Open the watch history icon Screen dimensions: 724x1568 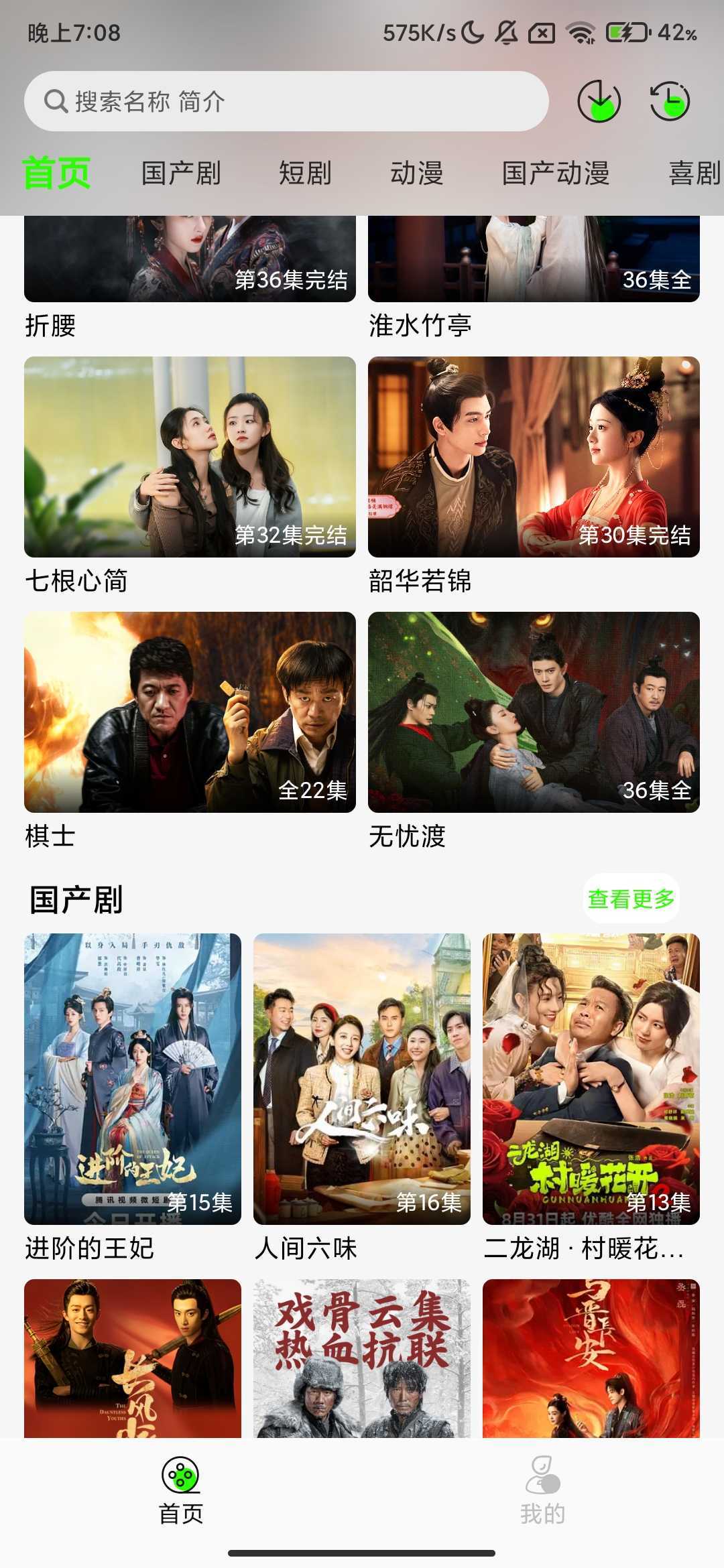pos(670,101)
